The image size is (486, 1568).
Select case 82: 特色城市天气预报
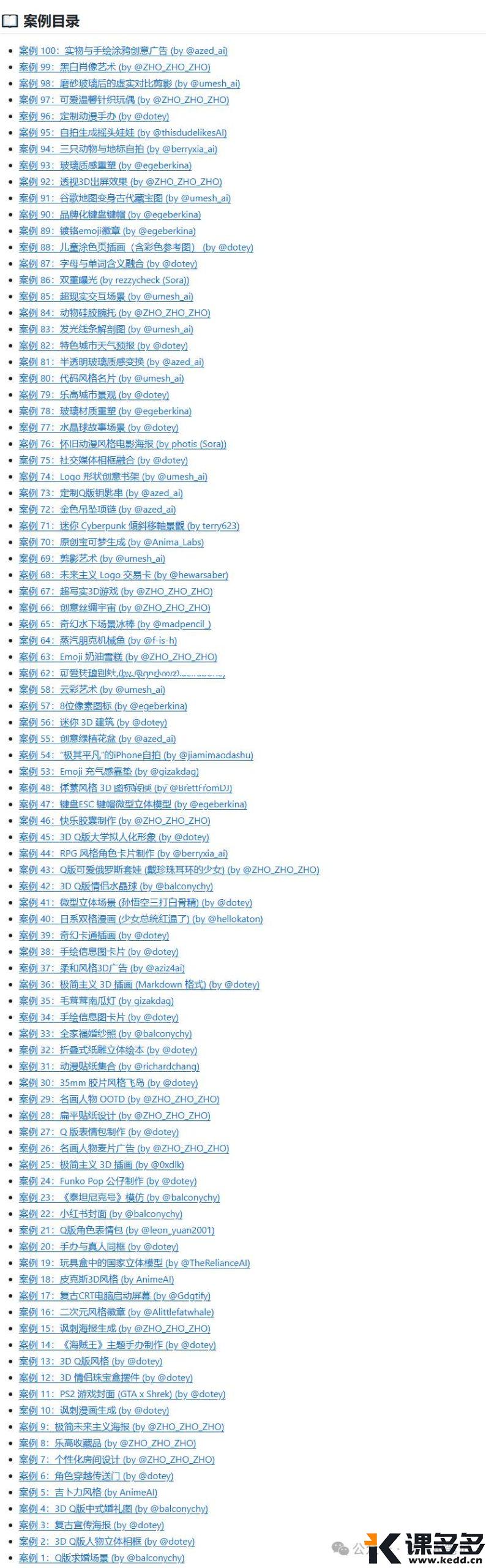point(103,346)
